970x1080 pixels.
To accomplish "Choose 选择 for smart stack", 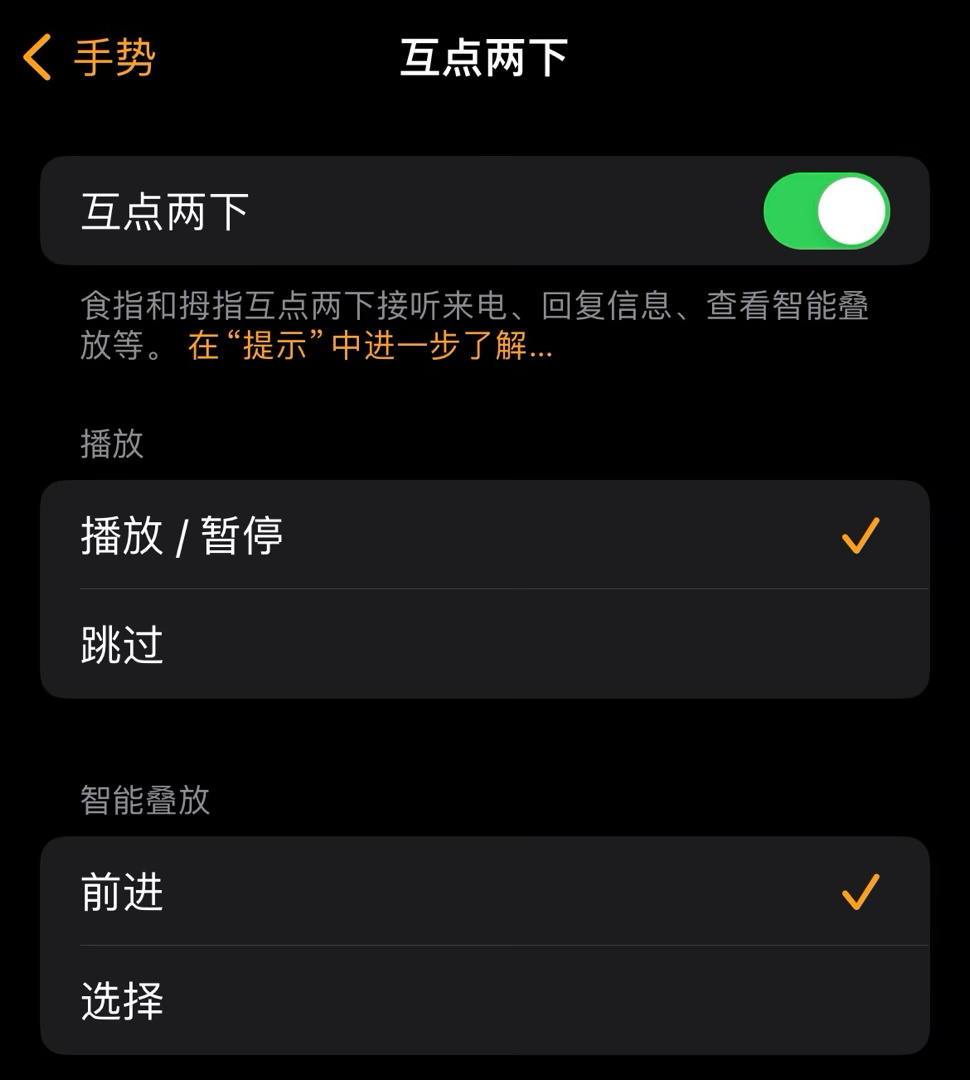I will (484, 1000).
